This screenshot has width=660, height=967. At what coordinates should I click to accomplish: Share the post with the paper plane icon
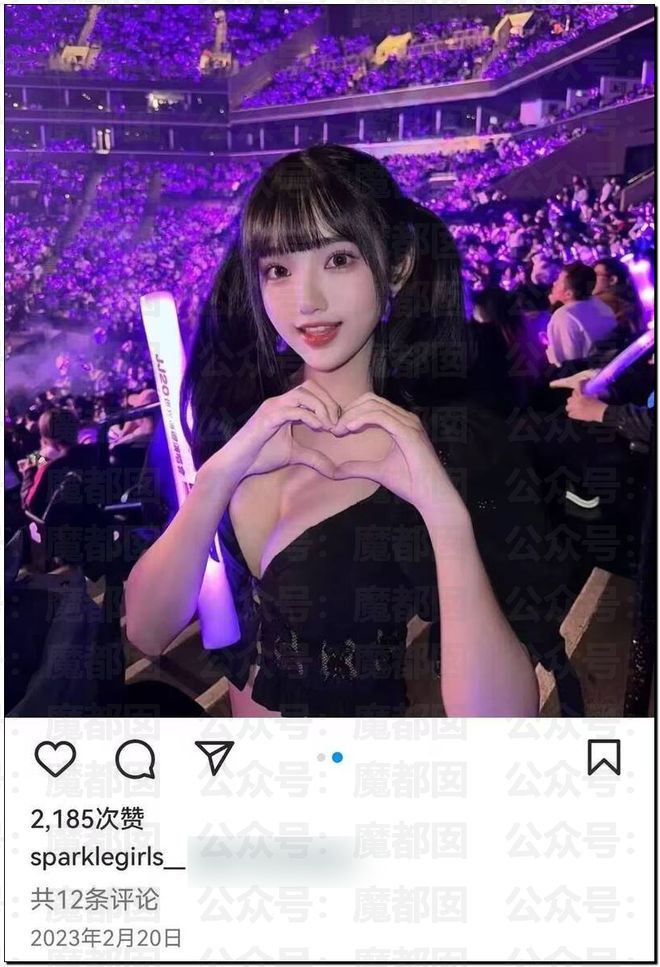214,758
